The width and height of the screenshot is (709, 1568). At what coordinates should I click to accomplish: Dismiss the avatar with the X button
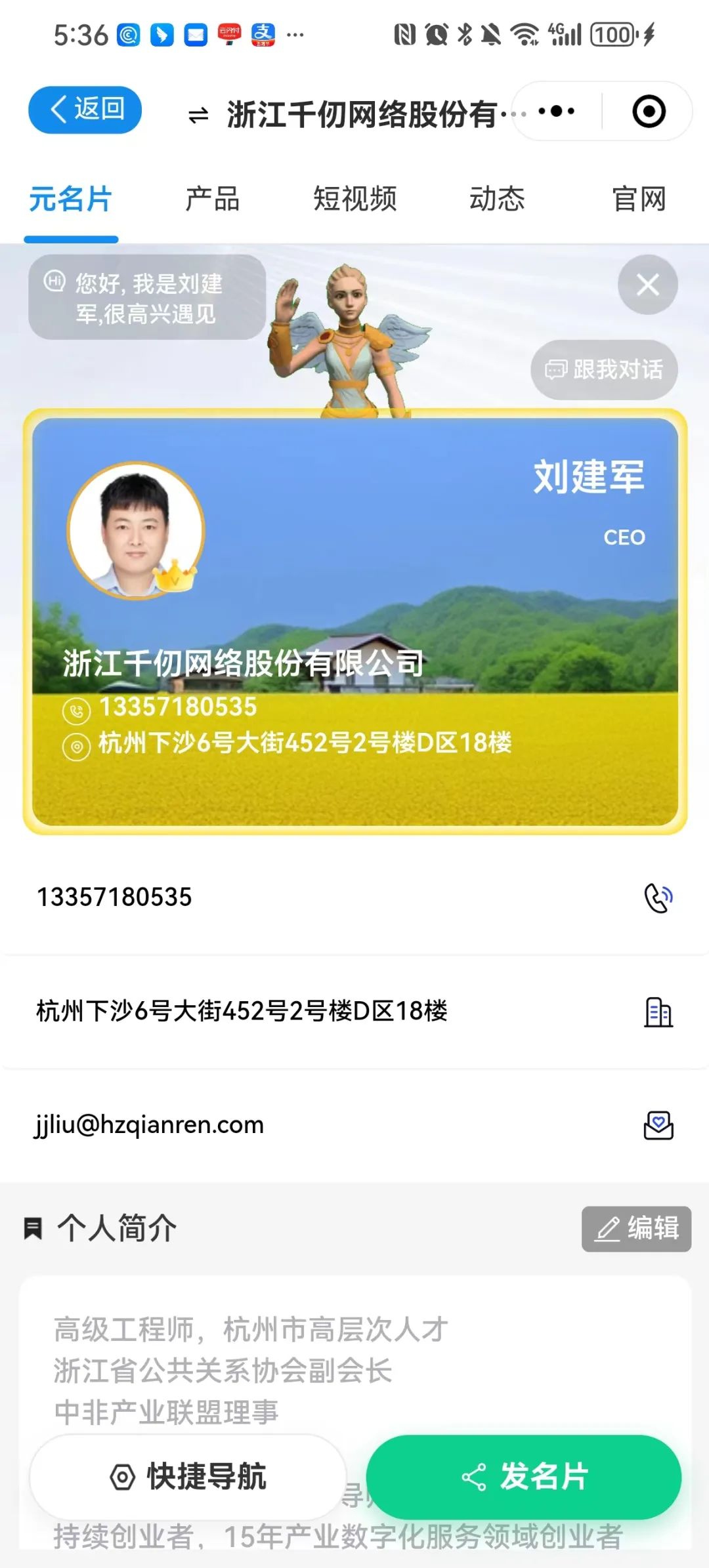647,285
